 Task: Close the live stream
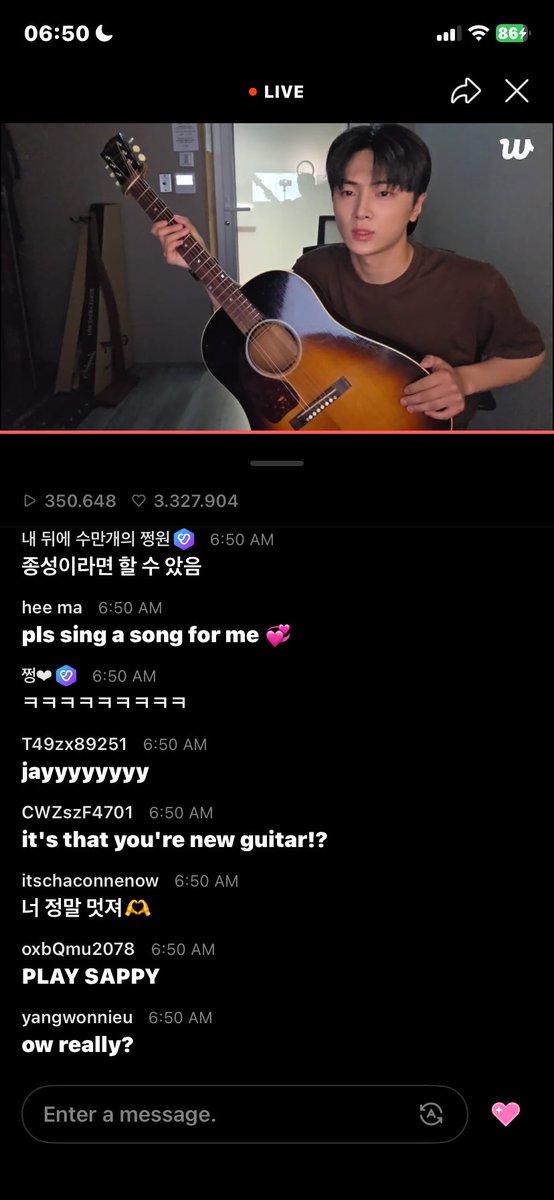click(517, 92)
